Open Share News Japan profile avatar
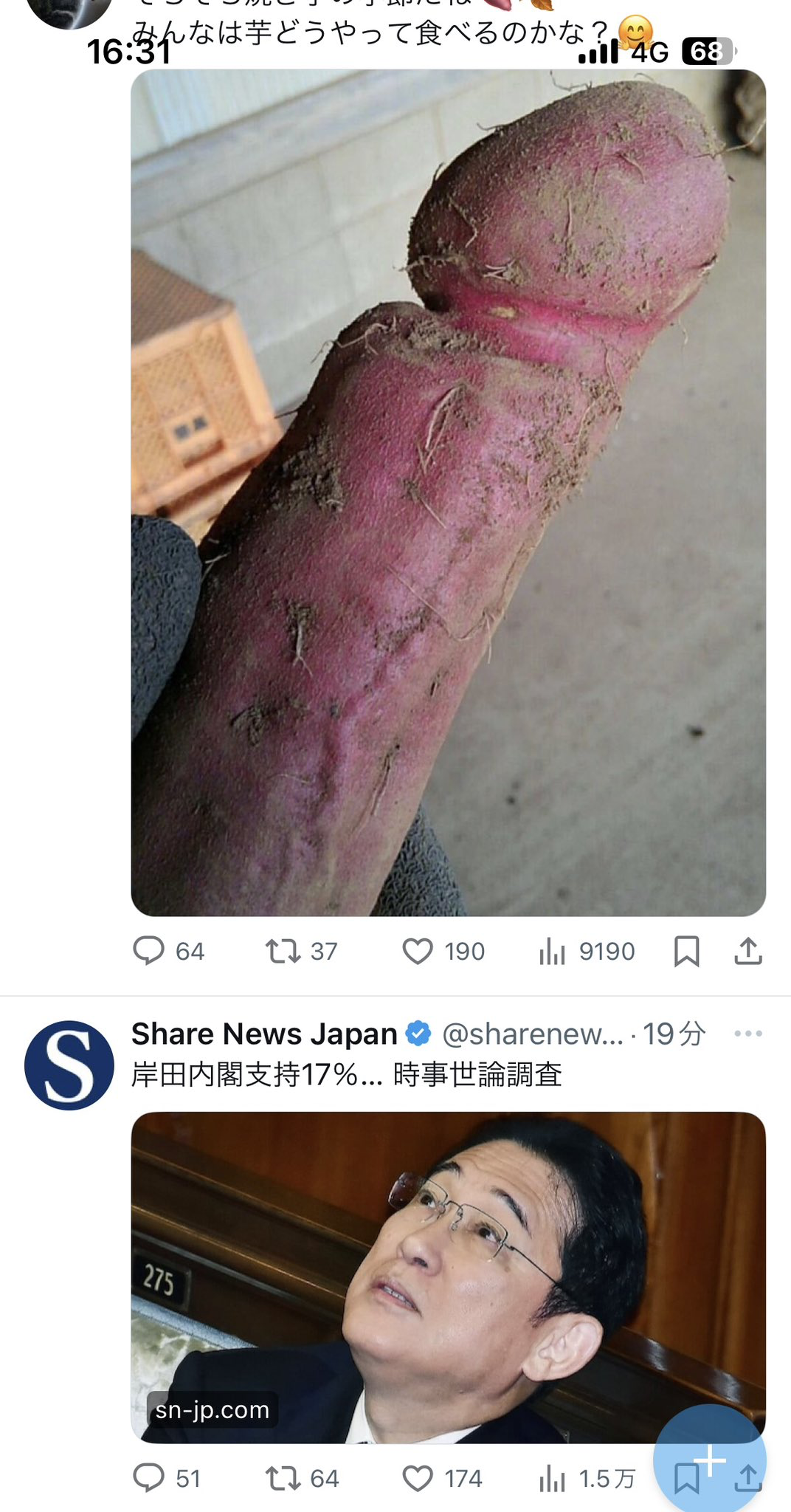The image size is (791, 1512). [x=69, y=1065]
